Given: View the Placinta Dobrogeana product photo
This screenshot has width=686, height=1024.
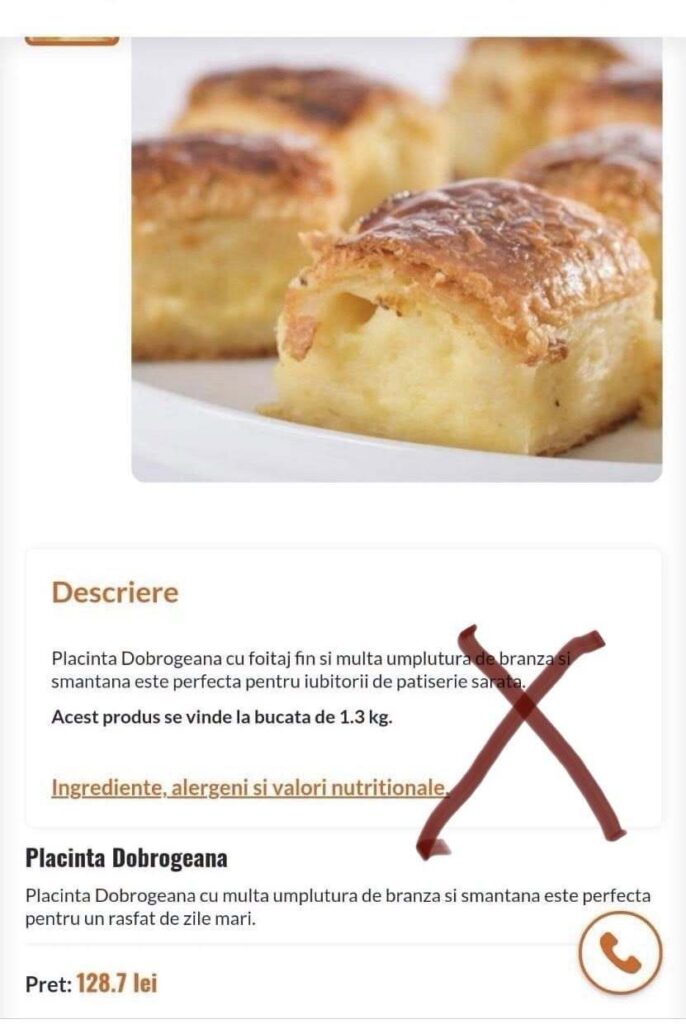Looking at the screenshot, I should coord(396,259).
